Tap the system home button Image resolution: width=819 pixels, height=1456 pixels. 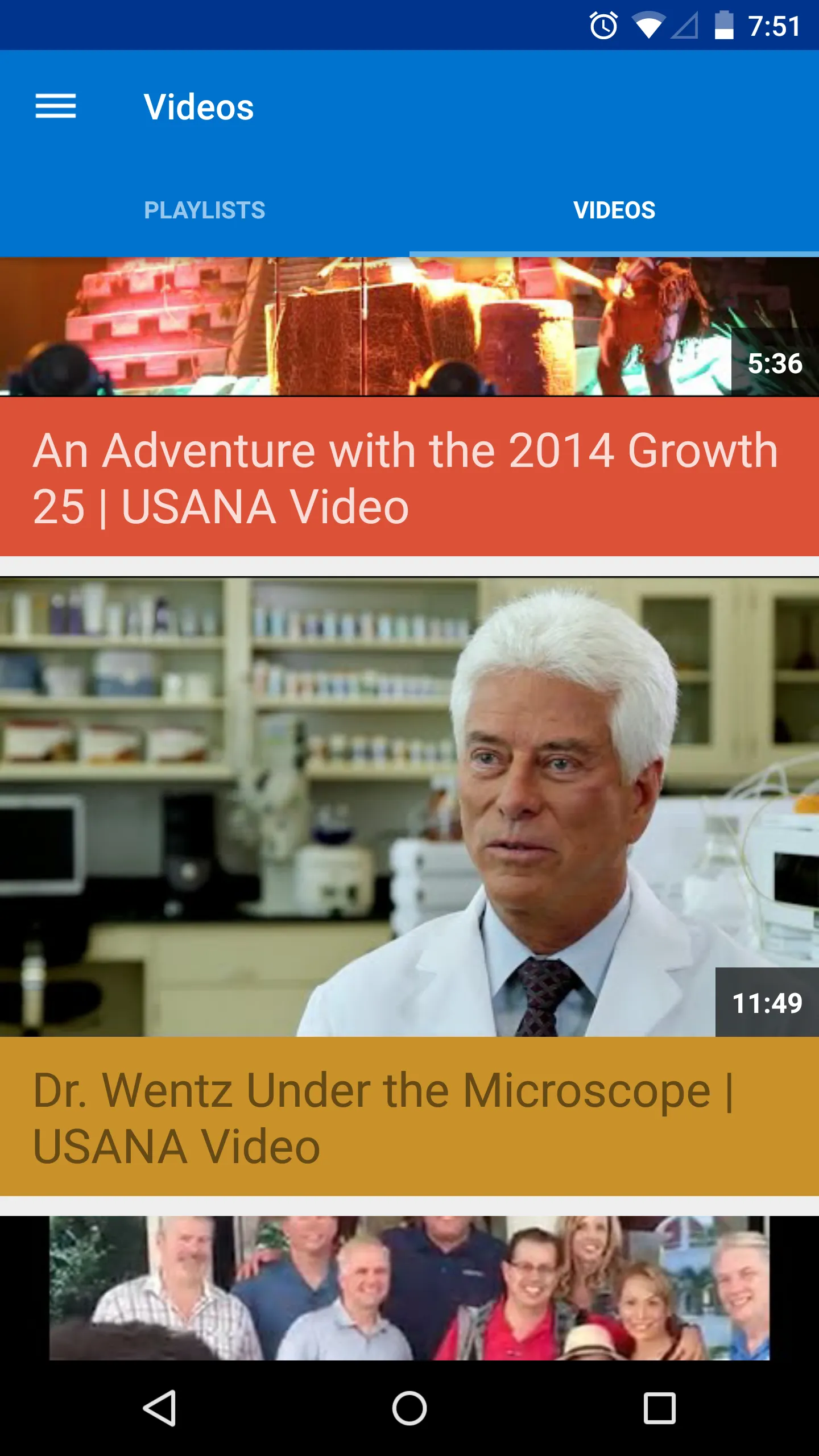coord(409,1408)
